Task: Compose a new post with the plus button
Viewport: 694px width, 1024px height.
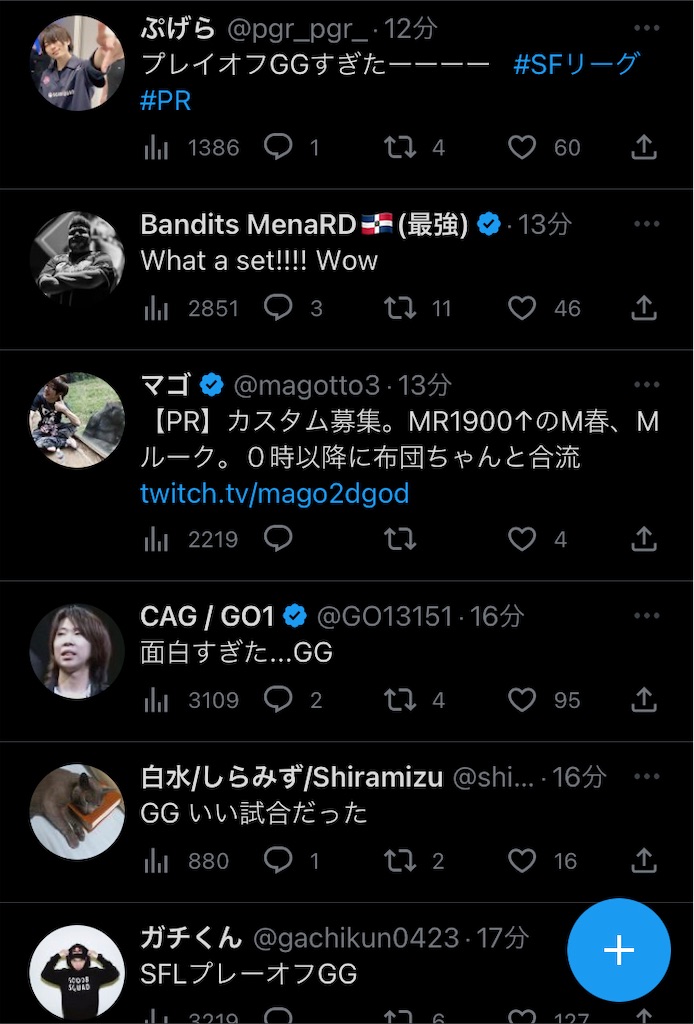Action: pyautogui.click(x=619, y=950)
